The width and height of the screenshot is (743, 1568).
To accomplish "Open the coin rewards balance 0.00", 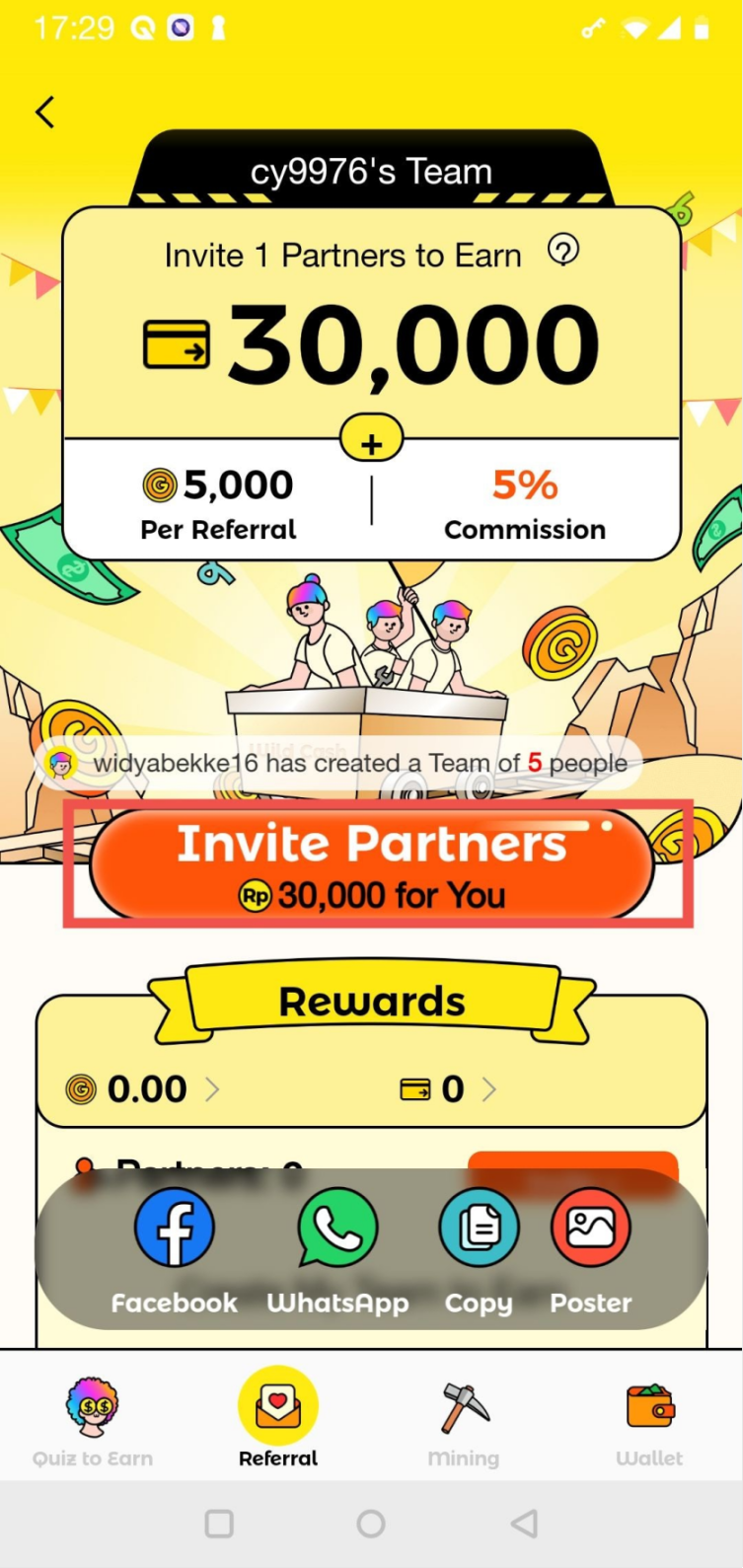I will click(143, 1089).
